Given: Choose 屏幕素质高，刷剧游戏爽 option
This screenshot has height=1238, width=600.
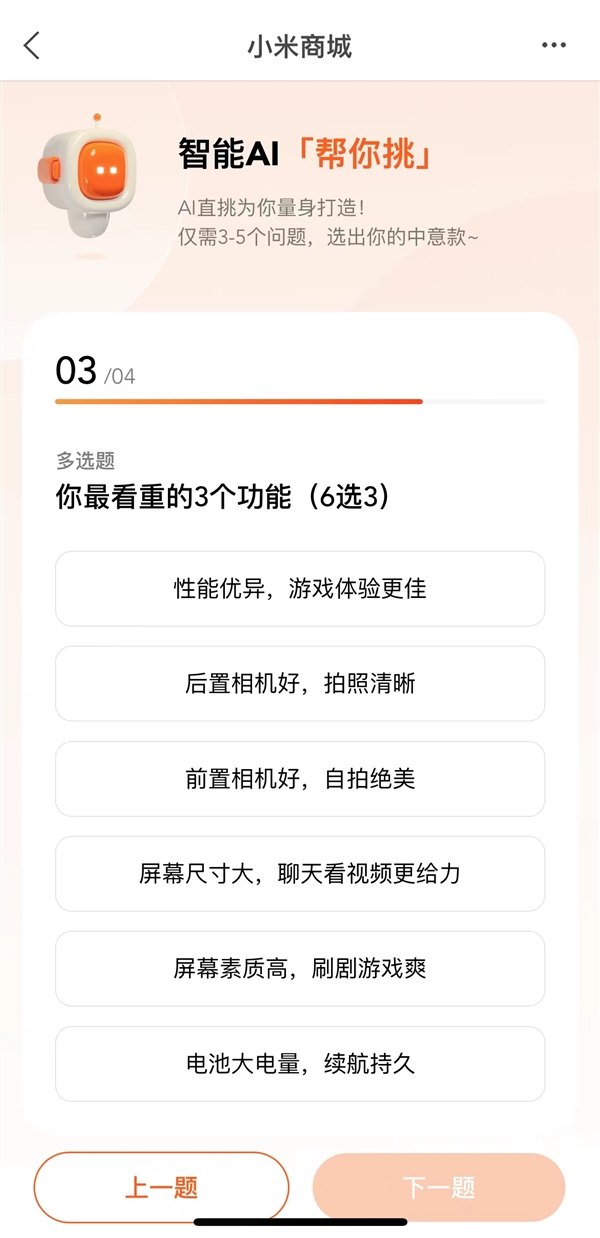Looking at the screenshot, I should point(300,968).
